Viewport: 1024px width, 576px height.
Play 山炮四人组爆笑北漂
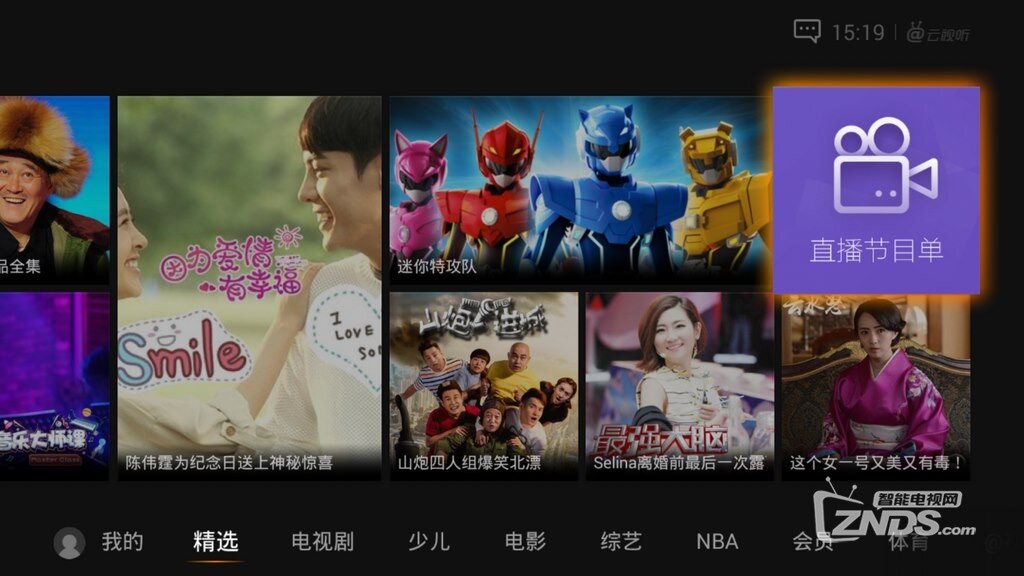[483, 385]
